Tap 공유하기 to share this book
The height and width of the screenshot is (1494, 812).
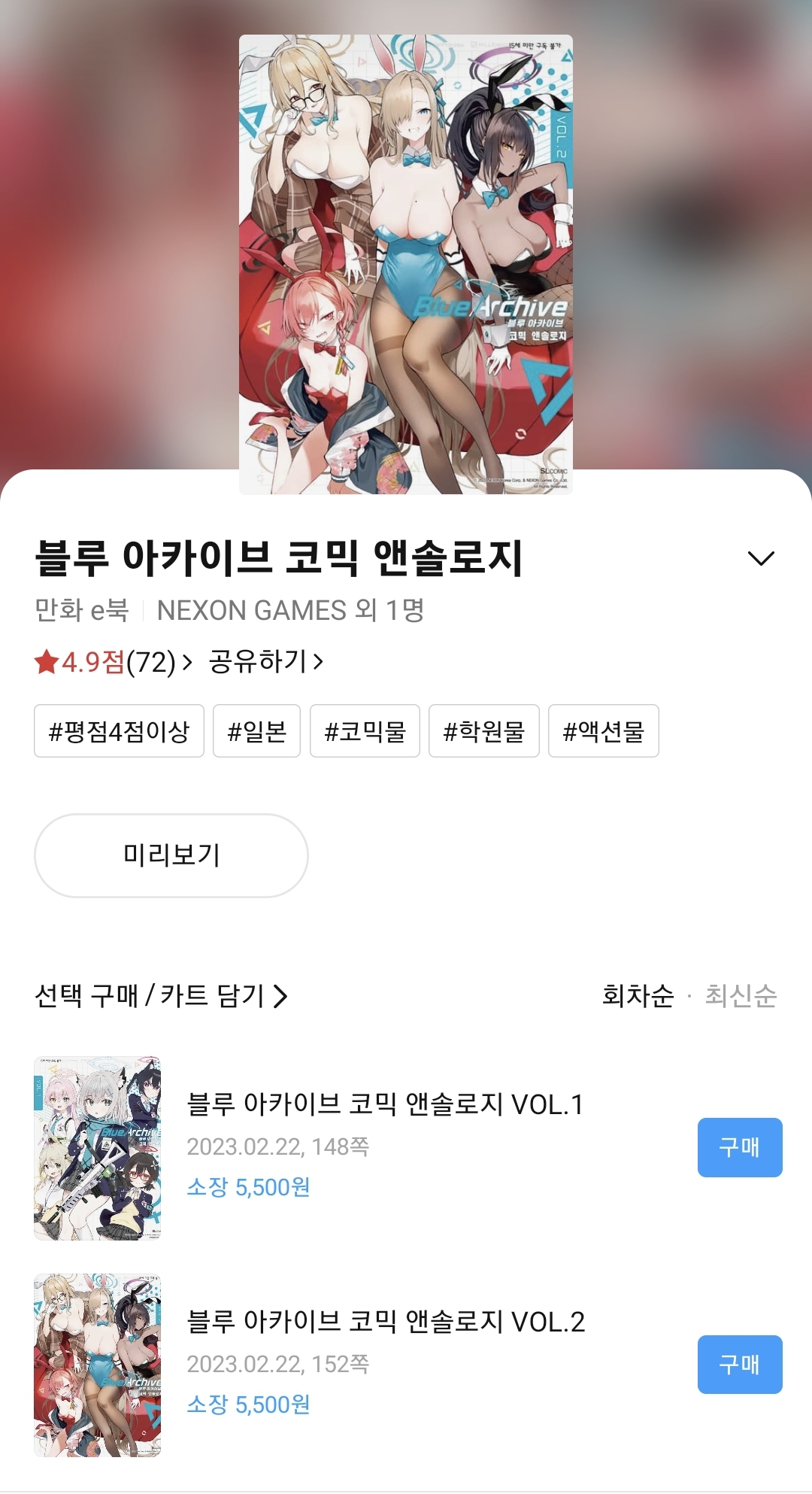265,662
